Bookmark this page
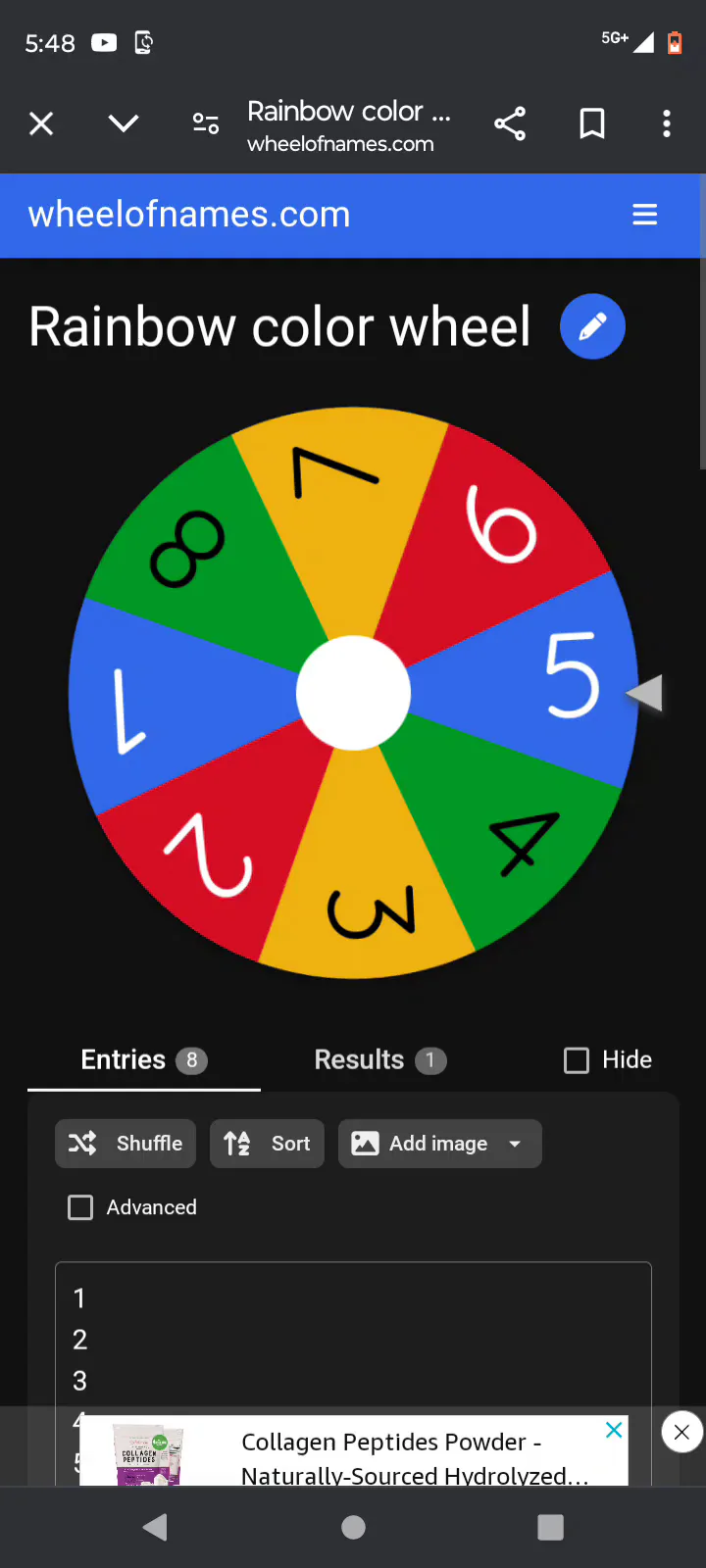This screenshot has width=706, height=1568. 592,123
